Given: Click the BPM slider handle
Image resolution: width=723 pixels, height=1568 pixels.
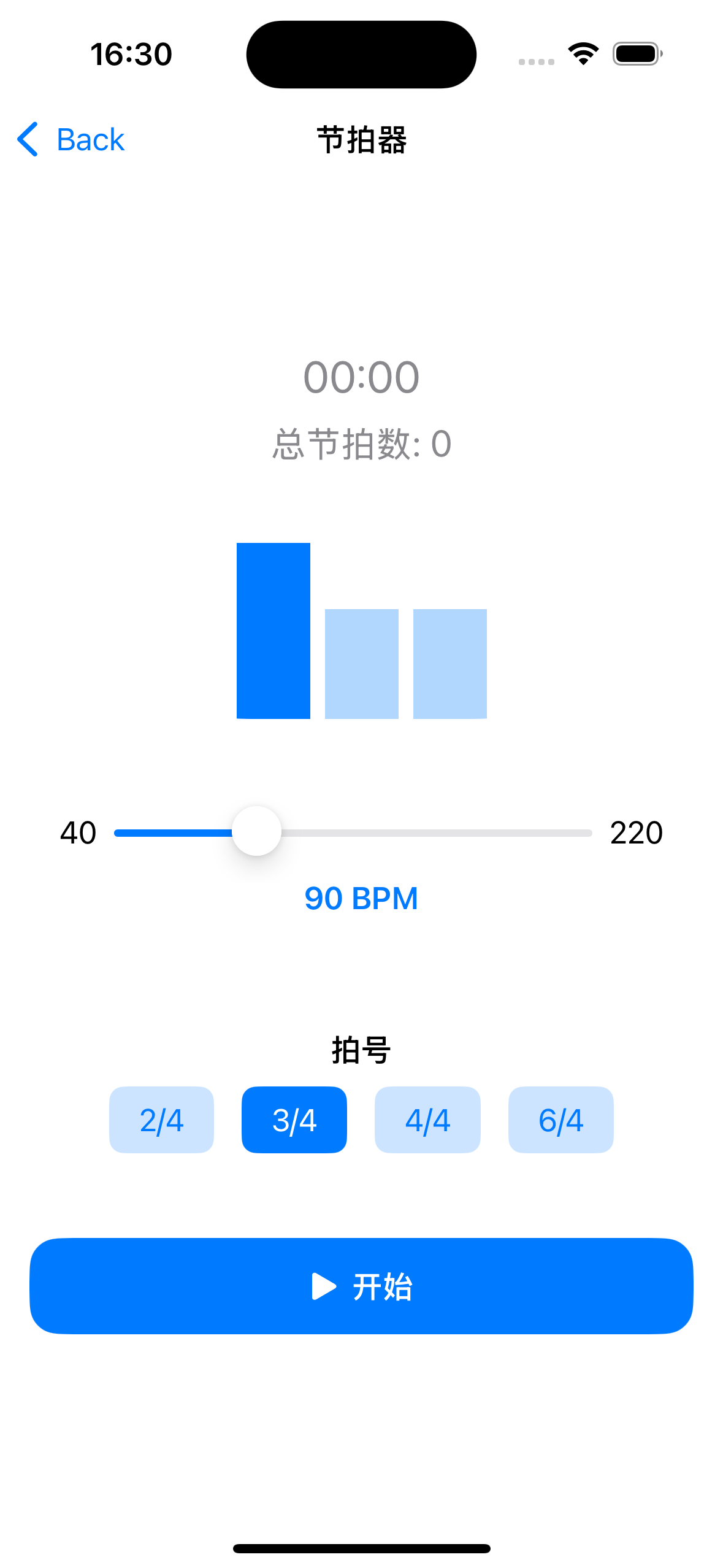Looking at the screenshot, I should tap(258, 832).
